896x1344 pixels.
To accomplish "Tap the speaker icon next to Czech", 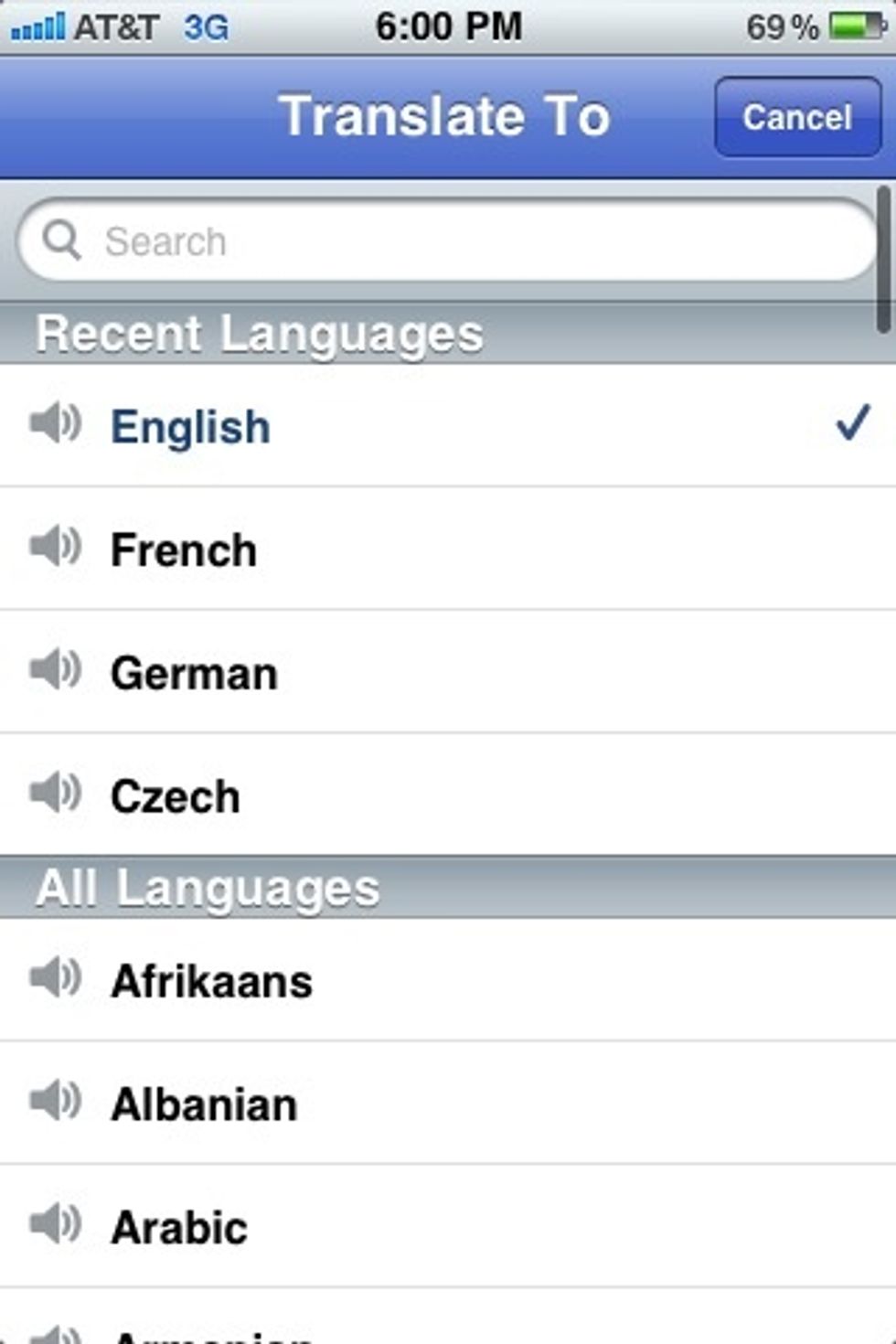I will pos(55,793).
